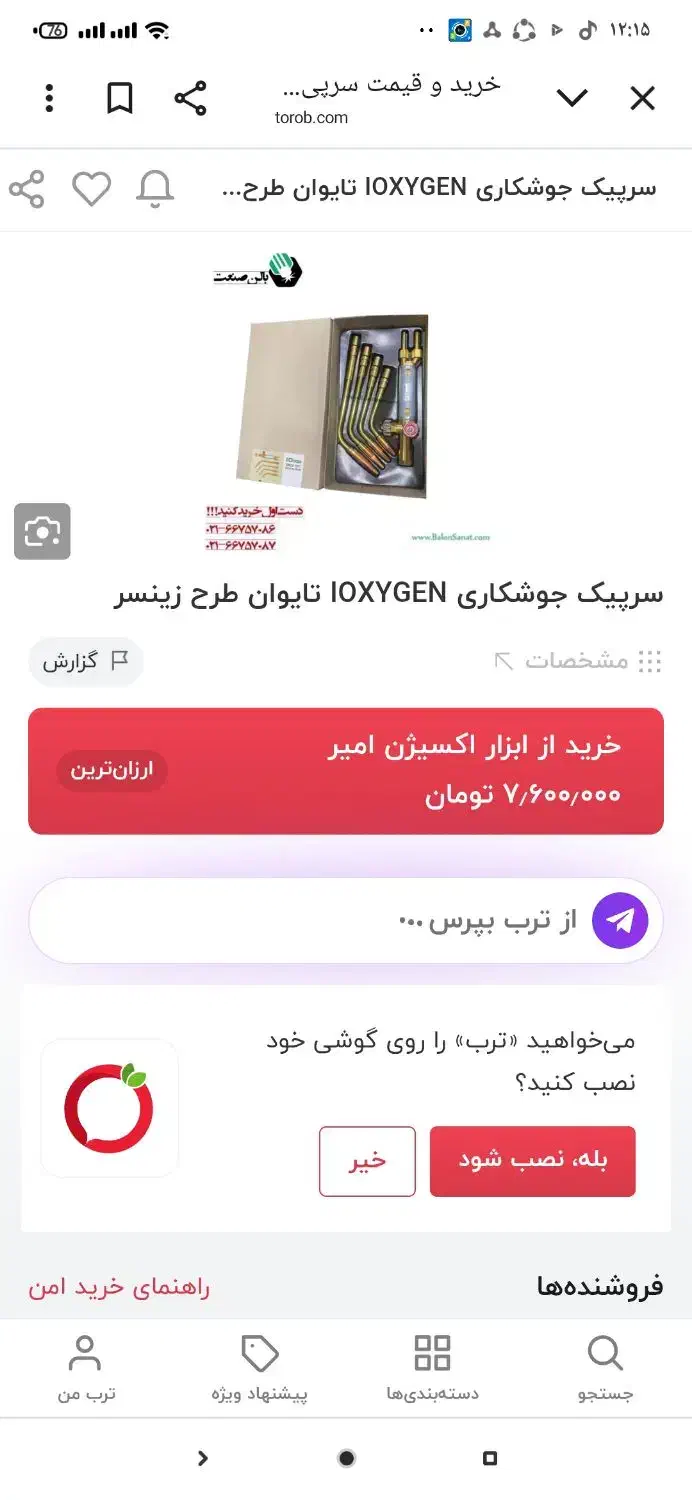The image size is (692, 1500).
Task: Add product to favorites with heart
Action: [x=91, y=189]
